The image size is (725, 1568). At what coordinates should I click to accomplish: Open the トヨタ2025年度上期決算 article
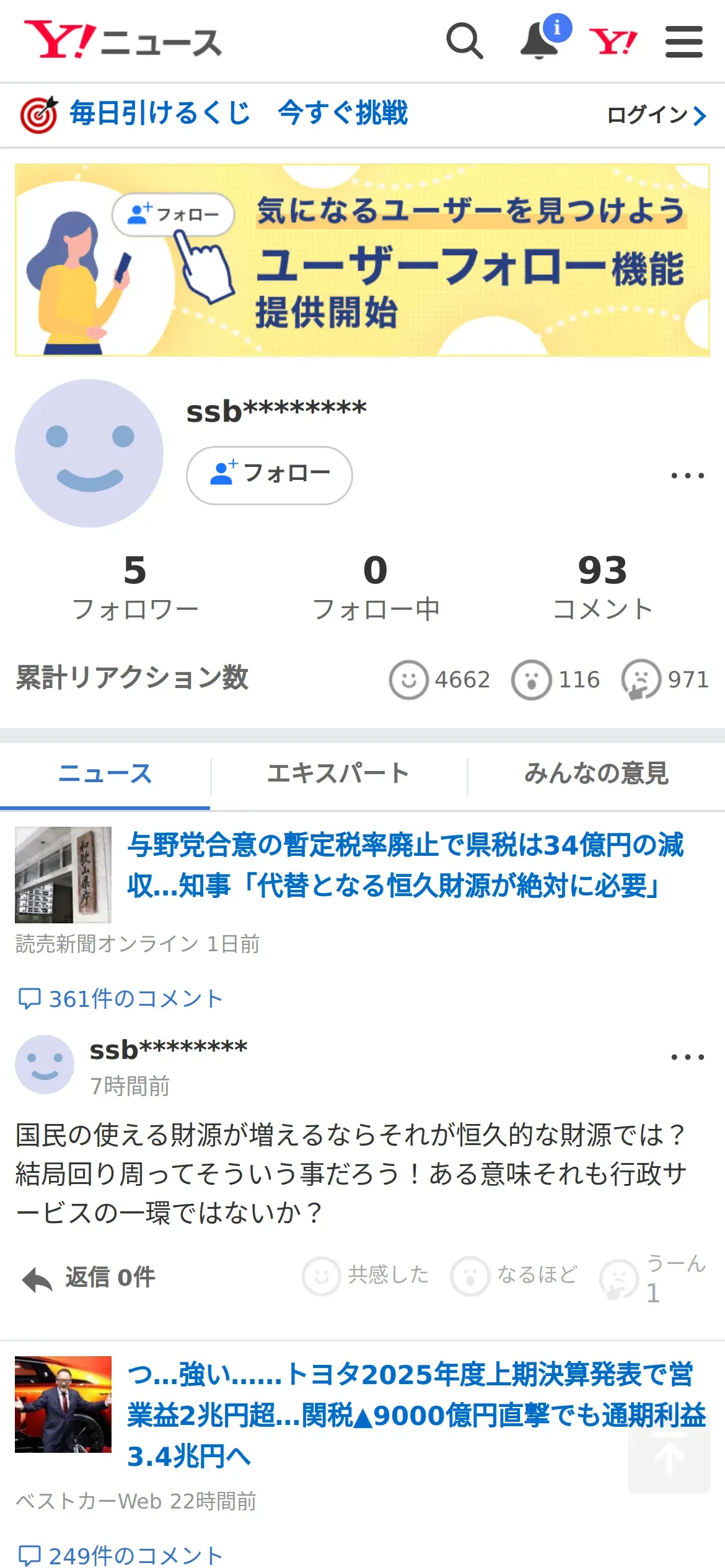click(x=415, y=1415)
